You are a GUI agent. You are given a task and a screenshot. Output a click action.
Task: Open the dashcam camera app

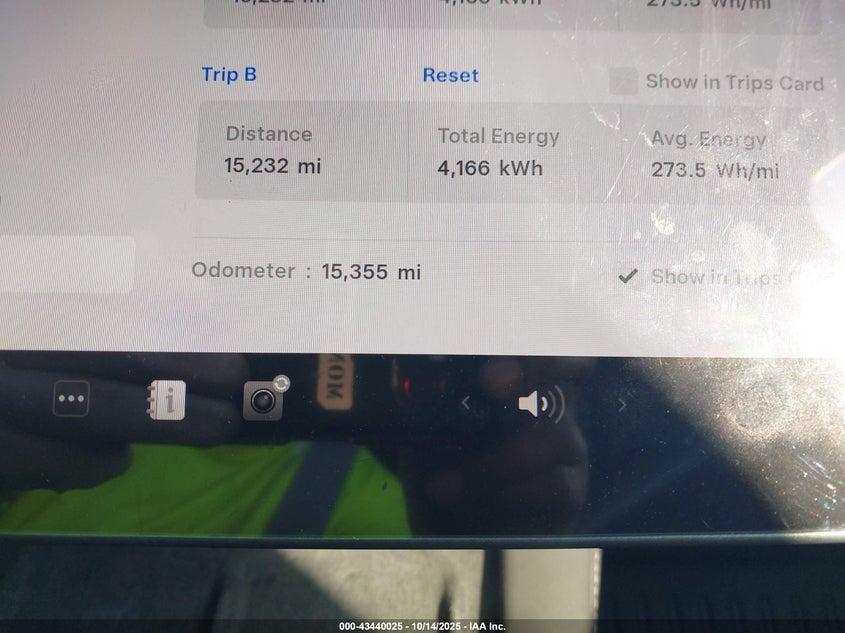pyautogui.click(x=263, y=400)
